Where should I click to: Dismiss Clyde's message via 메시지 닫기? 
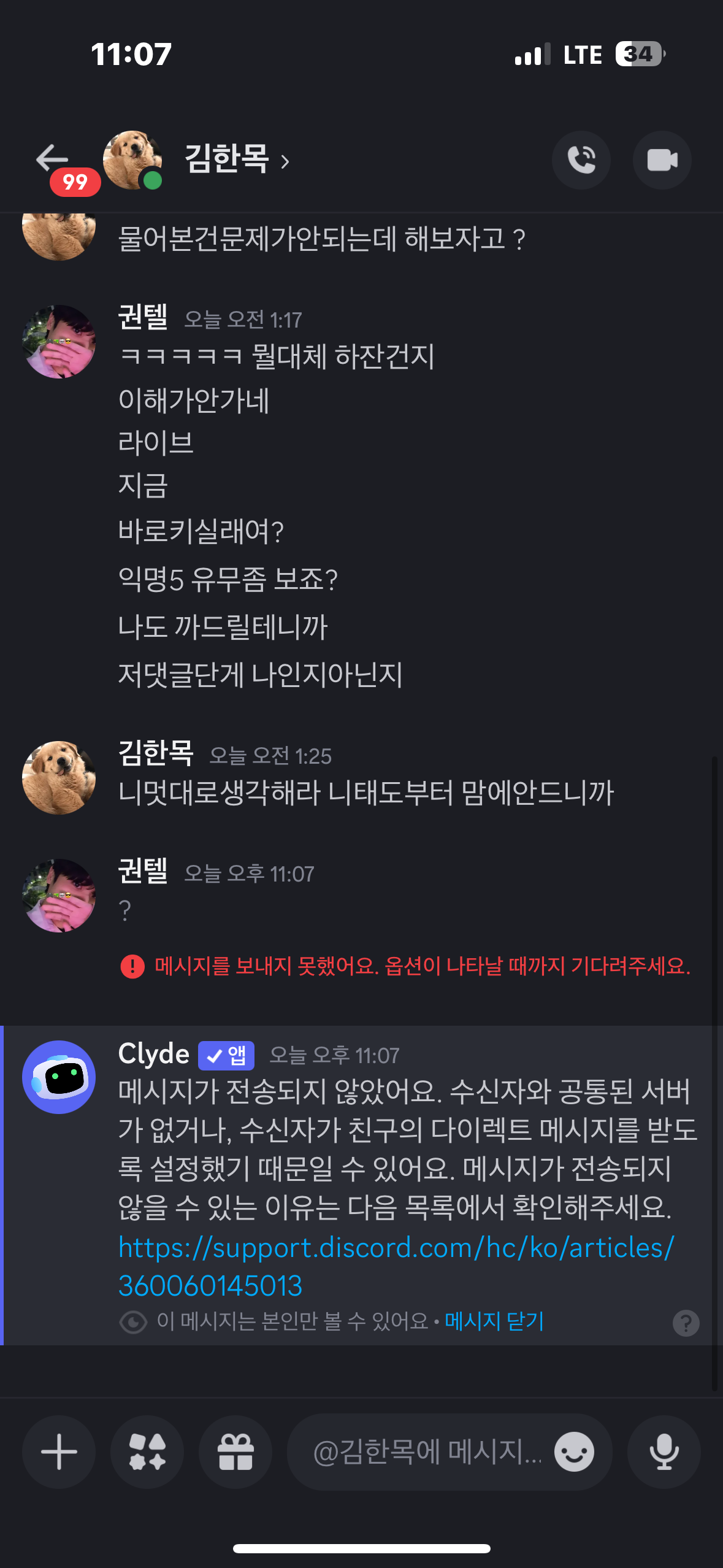coord(494,1321)
